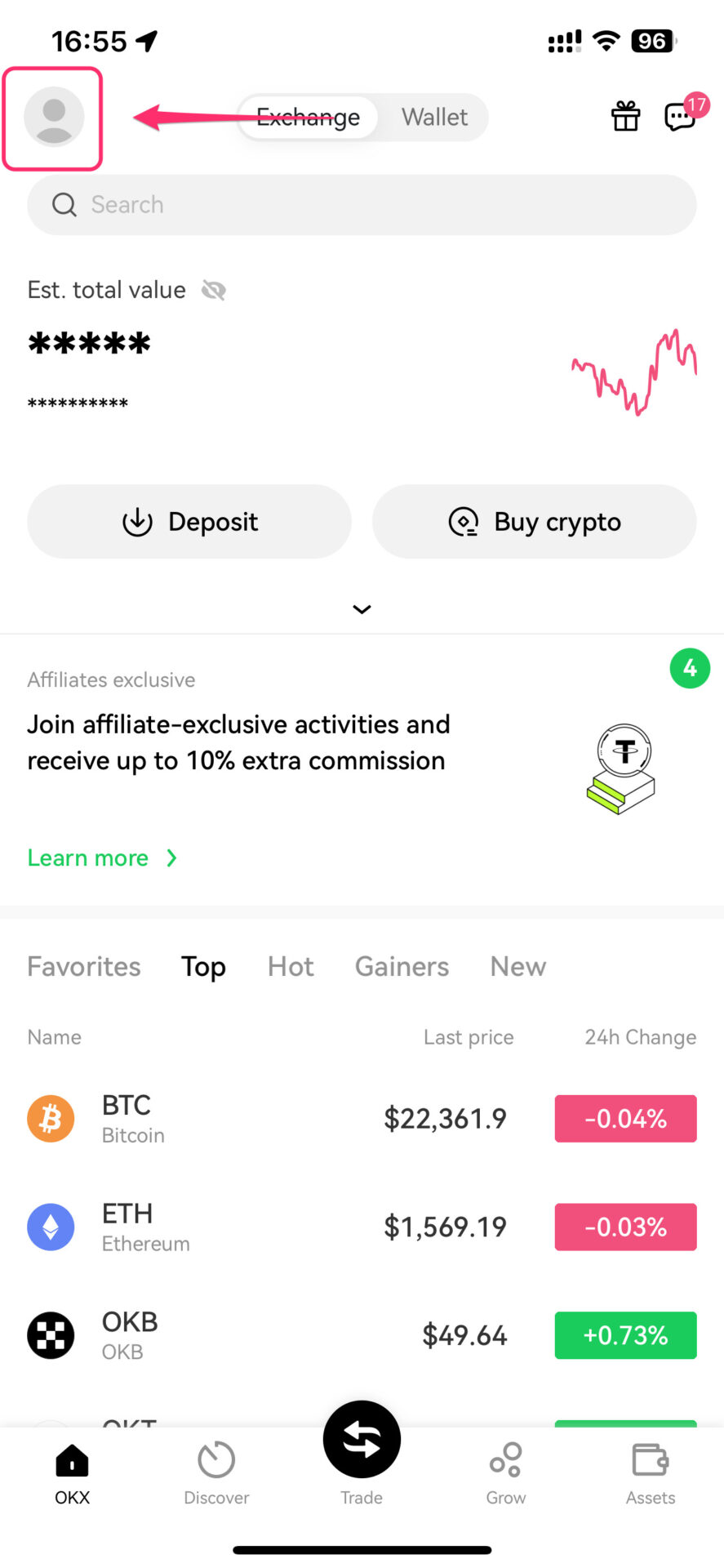Switch to the New tab
724x1568 pixels.
tap(517, 966)
